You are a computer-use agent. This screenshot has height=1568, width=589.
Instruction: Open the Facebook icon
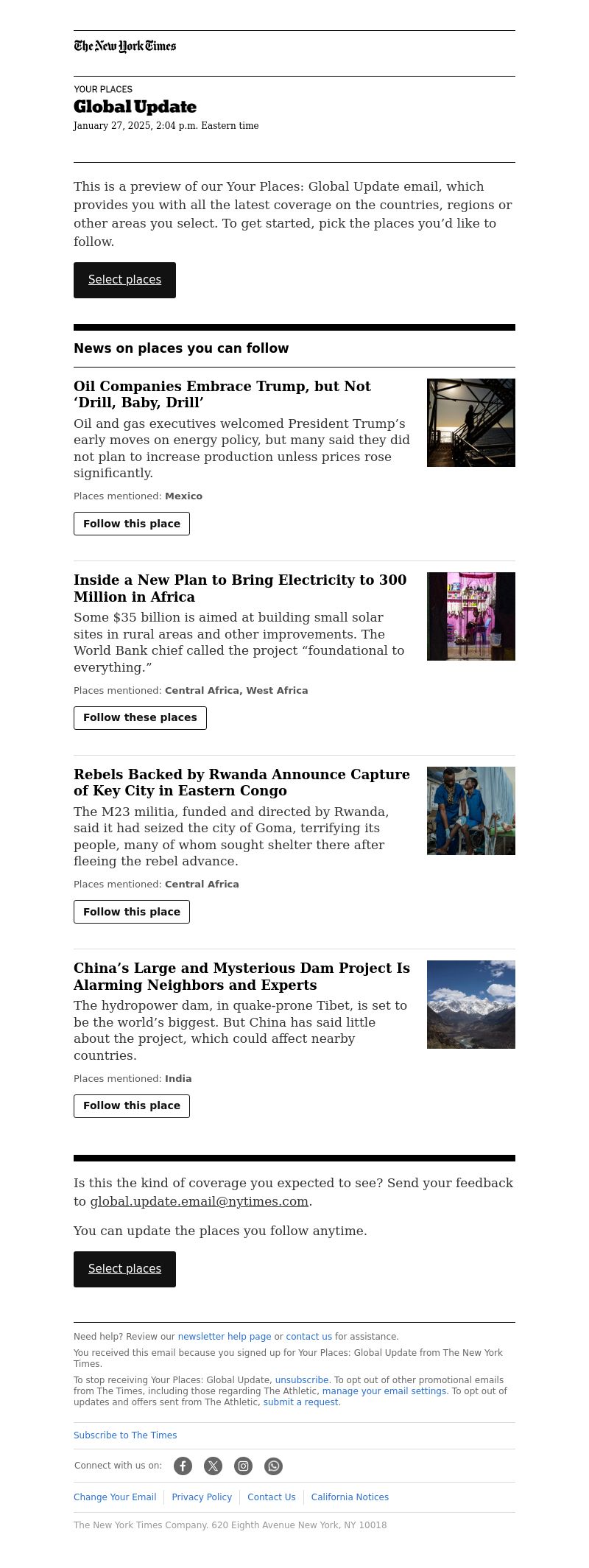pyautogui.click(x=183, y=1466)
